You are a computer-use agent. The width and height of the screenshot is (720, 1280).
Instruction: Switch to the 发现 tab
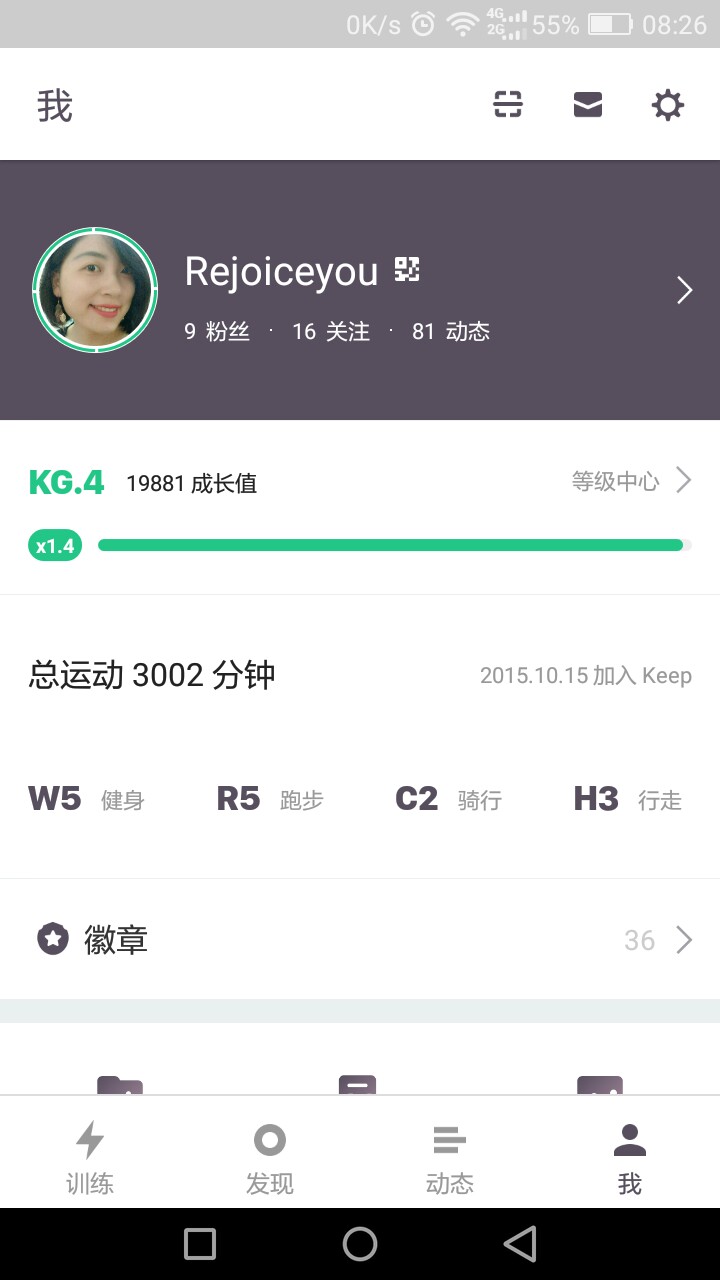coord(270,1156)
